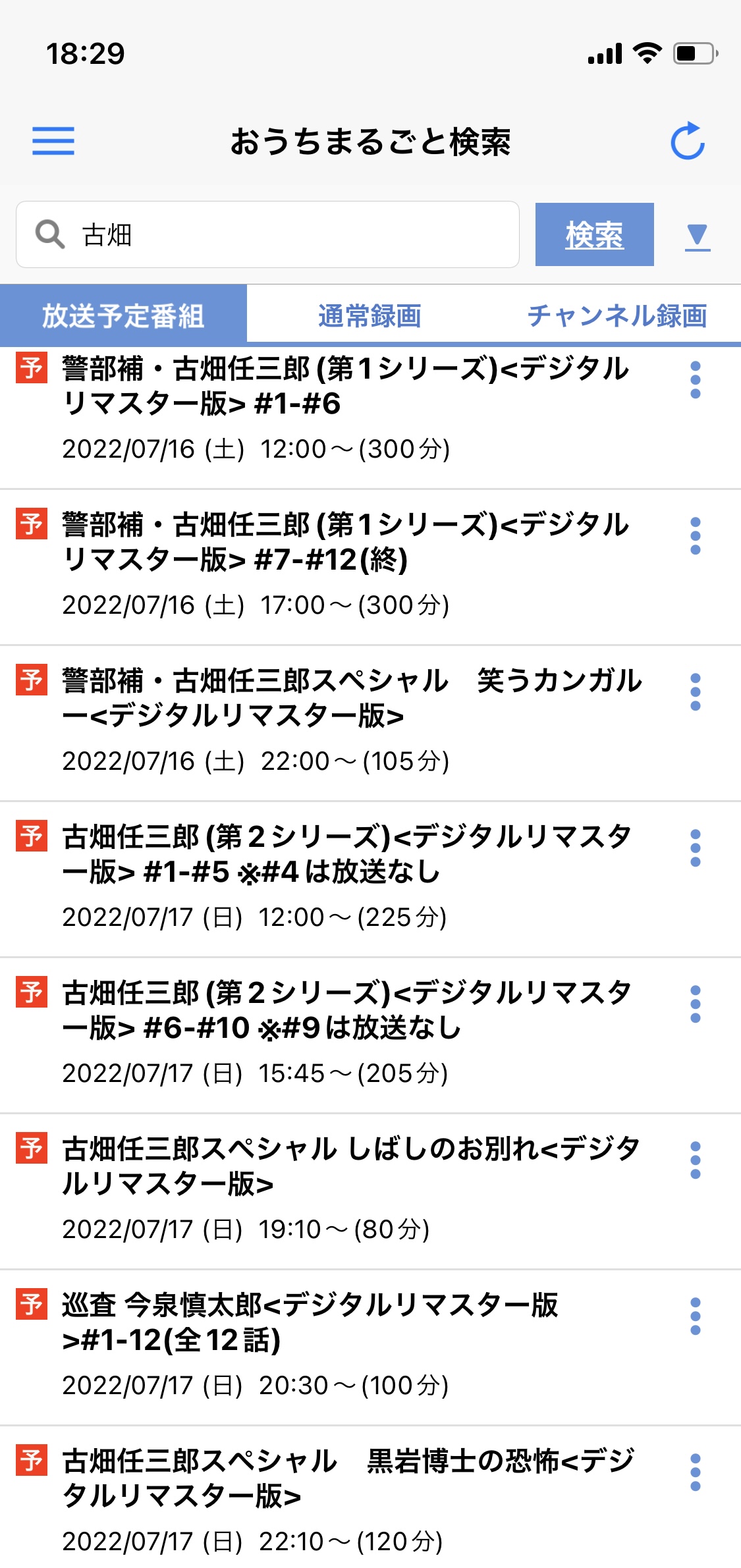The image size is (741, 1568).
Task: Tap the blue 検索 button
Action: click(x=594, y=234)
